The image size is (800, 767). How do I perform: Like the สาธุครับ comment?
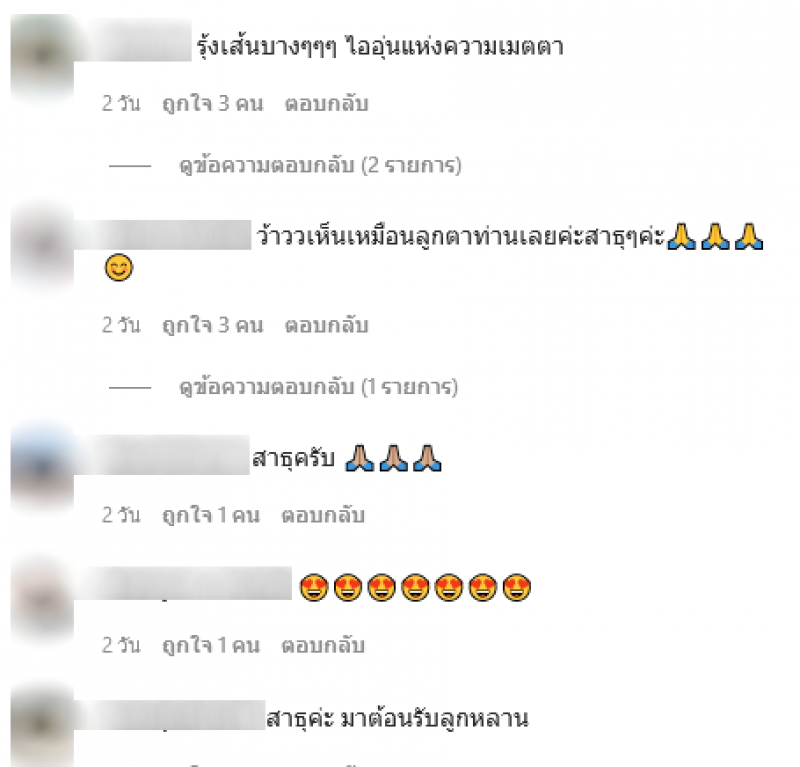pos(210,516)
